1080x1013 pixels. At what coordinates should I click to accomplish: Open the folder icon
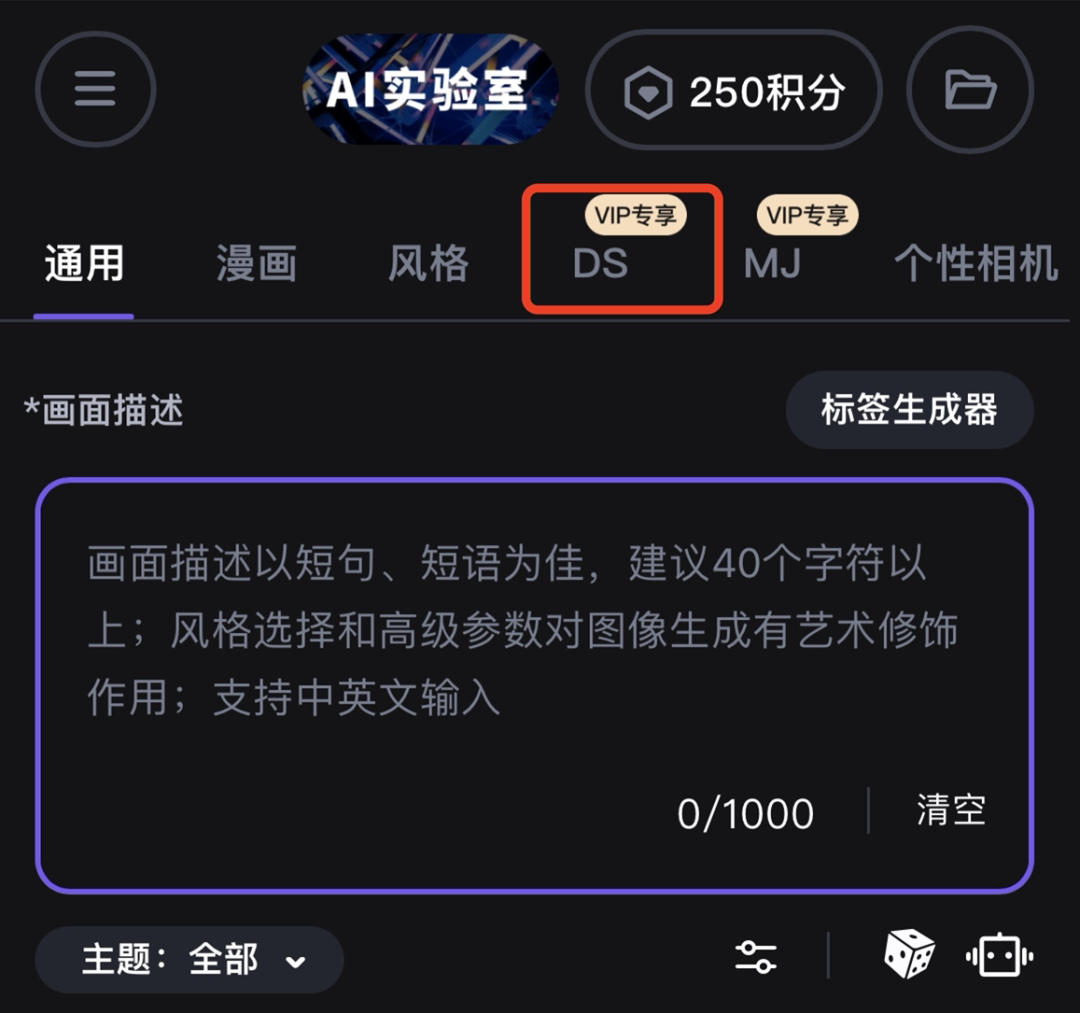969,90
